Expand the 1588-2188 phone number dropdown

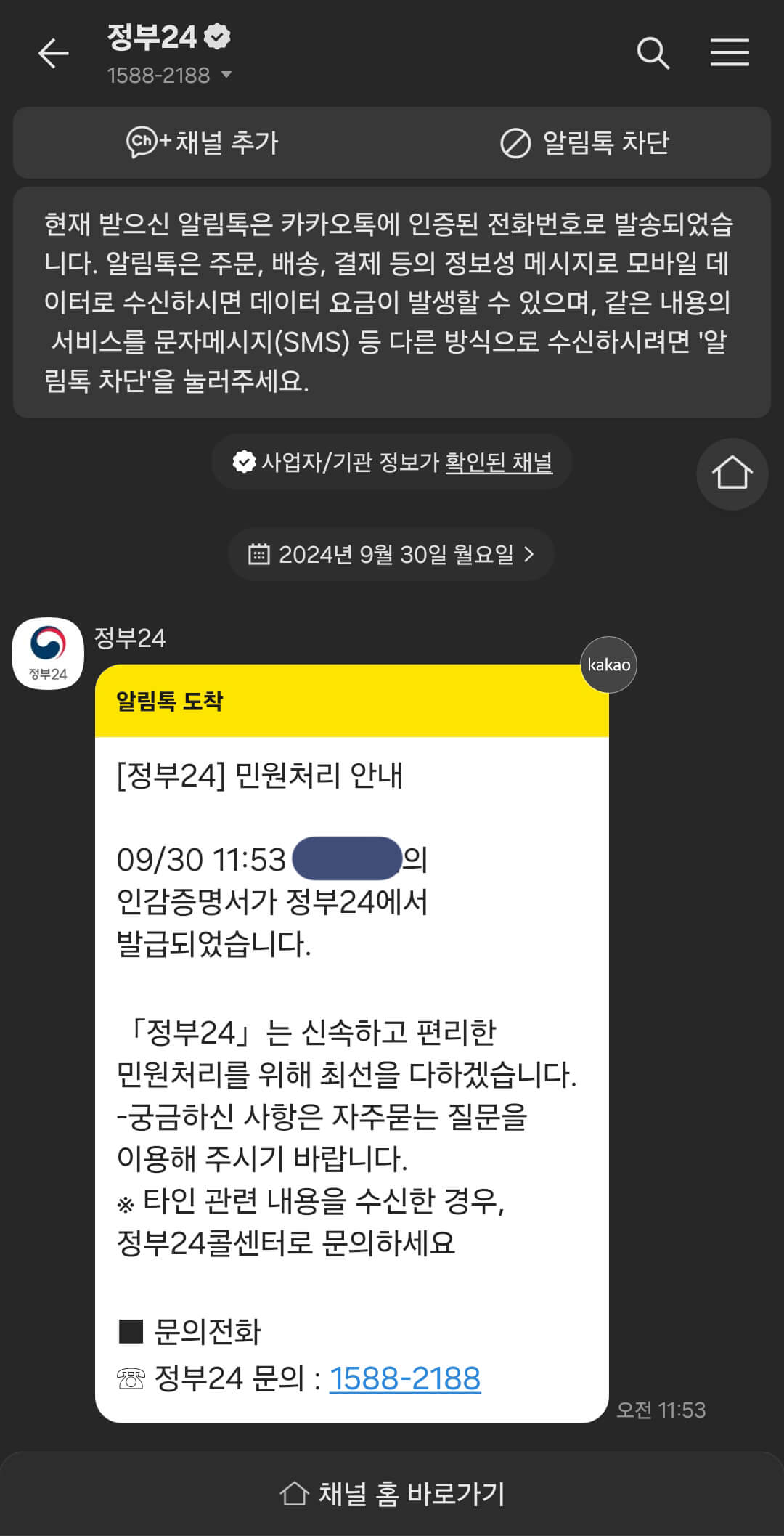(x=226, y=75)
